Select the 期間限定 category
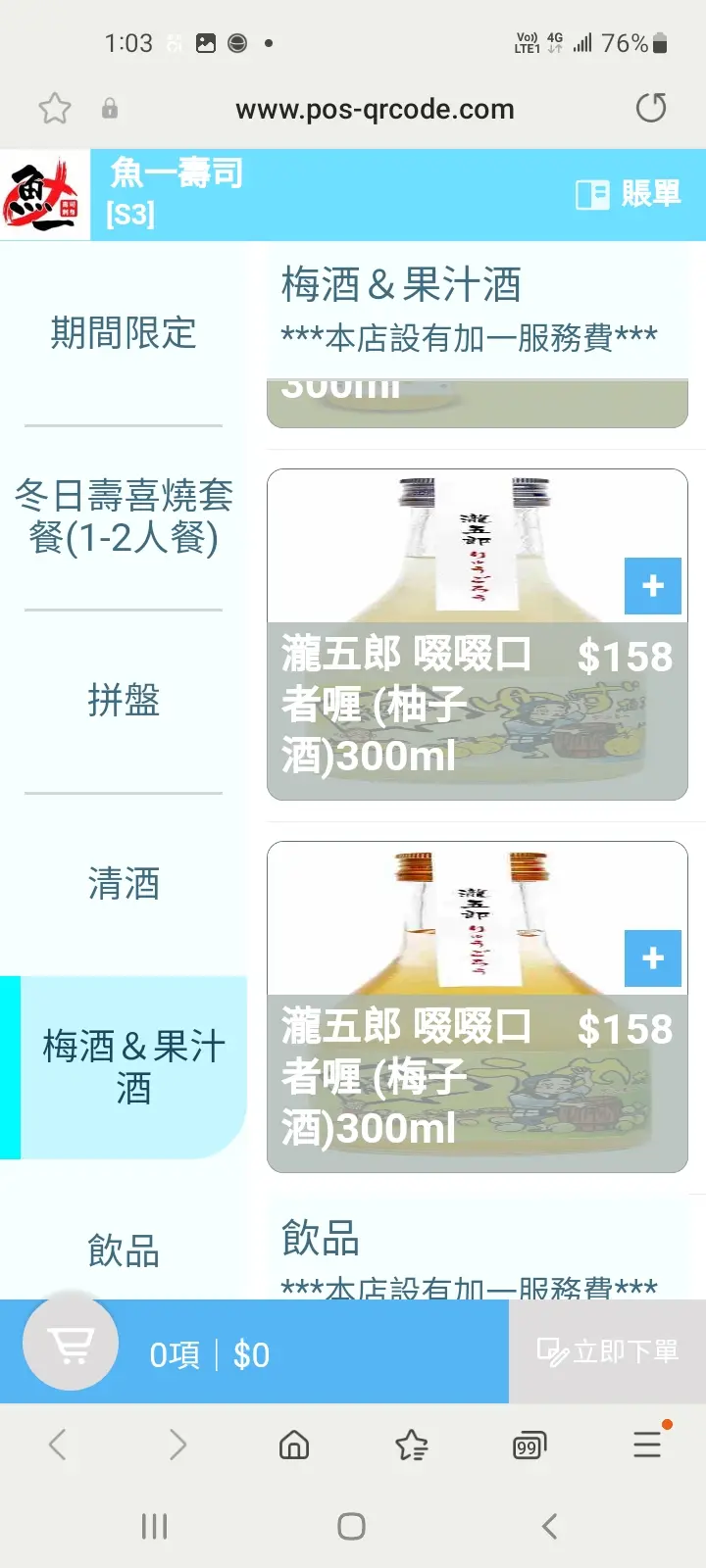This screenshot has height=1568, width=706. pos(124,333)
